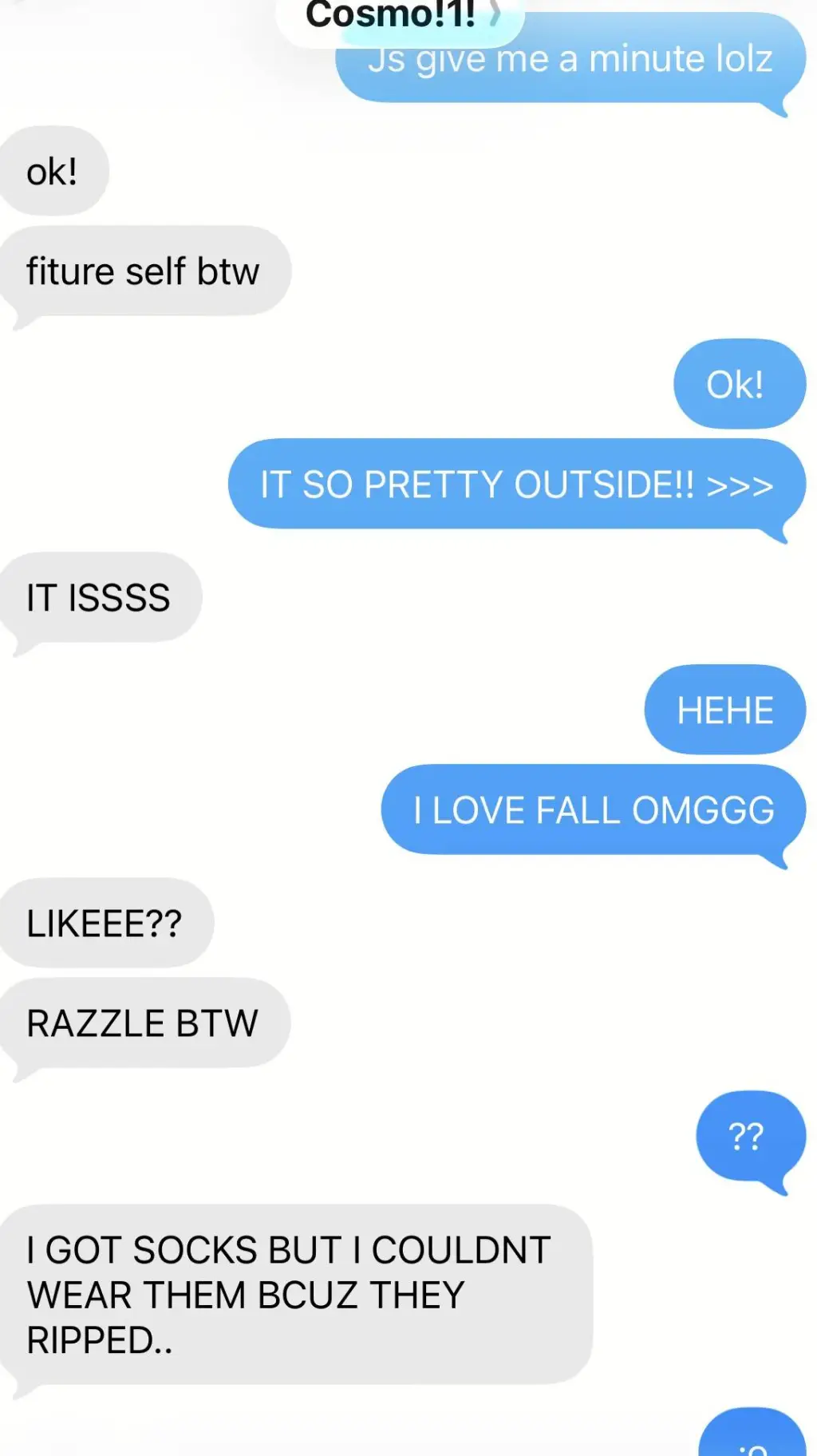Screen dimensions: 817x1456
Task: Open Cosmo!1! contact details
Action: click(x=401, y=16)
